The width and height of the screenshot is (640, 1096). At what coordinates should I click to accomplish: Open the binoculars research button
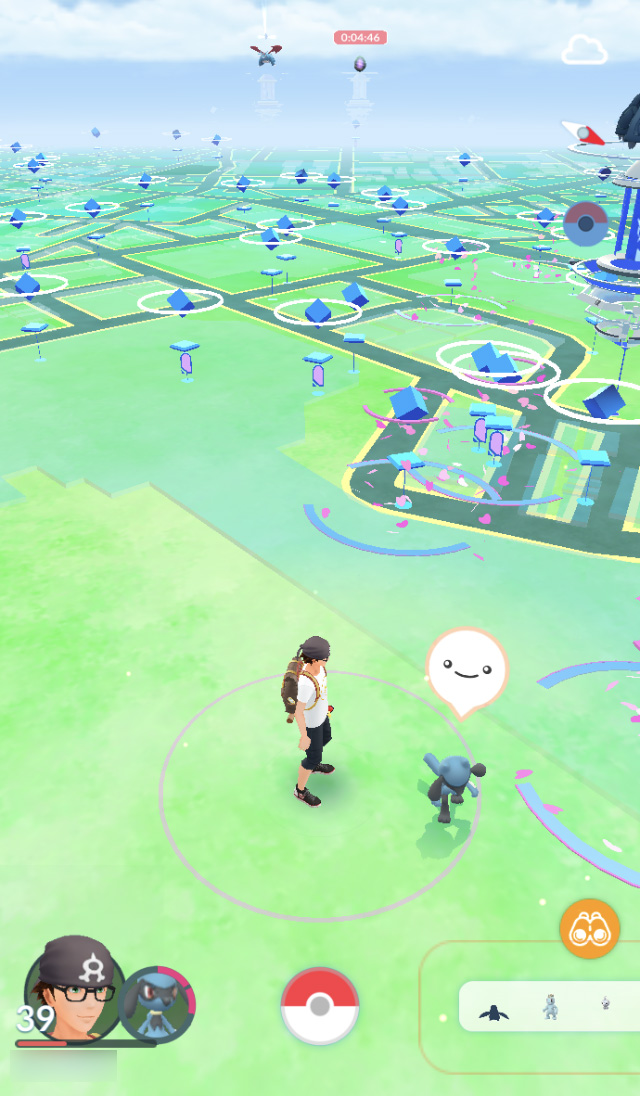click(589, 929)
